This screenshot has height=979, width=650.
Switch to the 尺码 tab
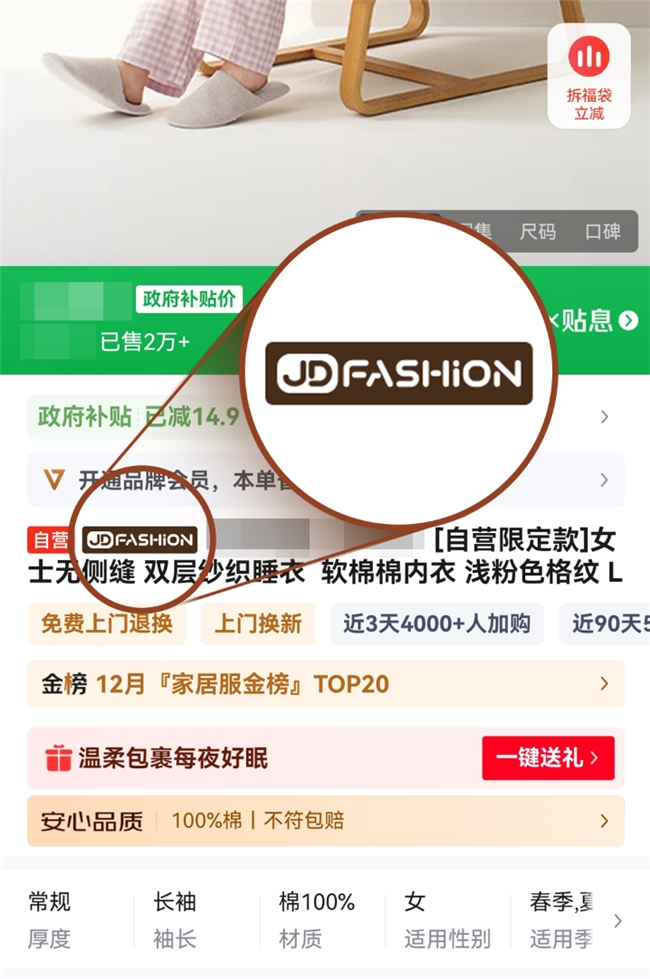(x=537, y=232)
